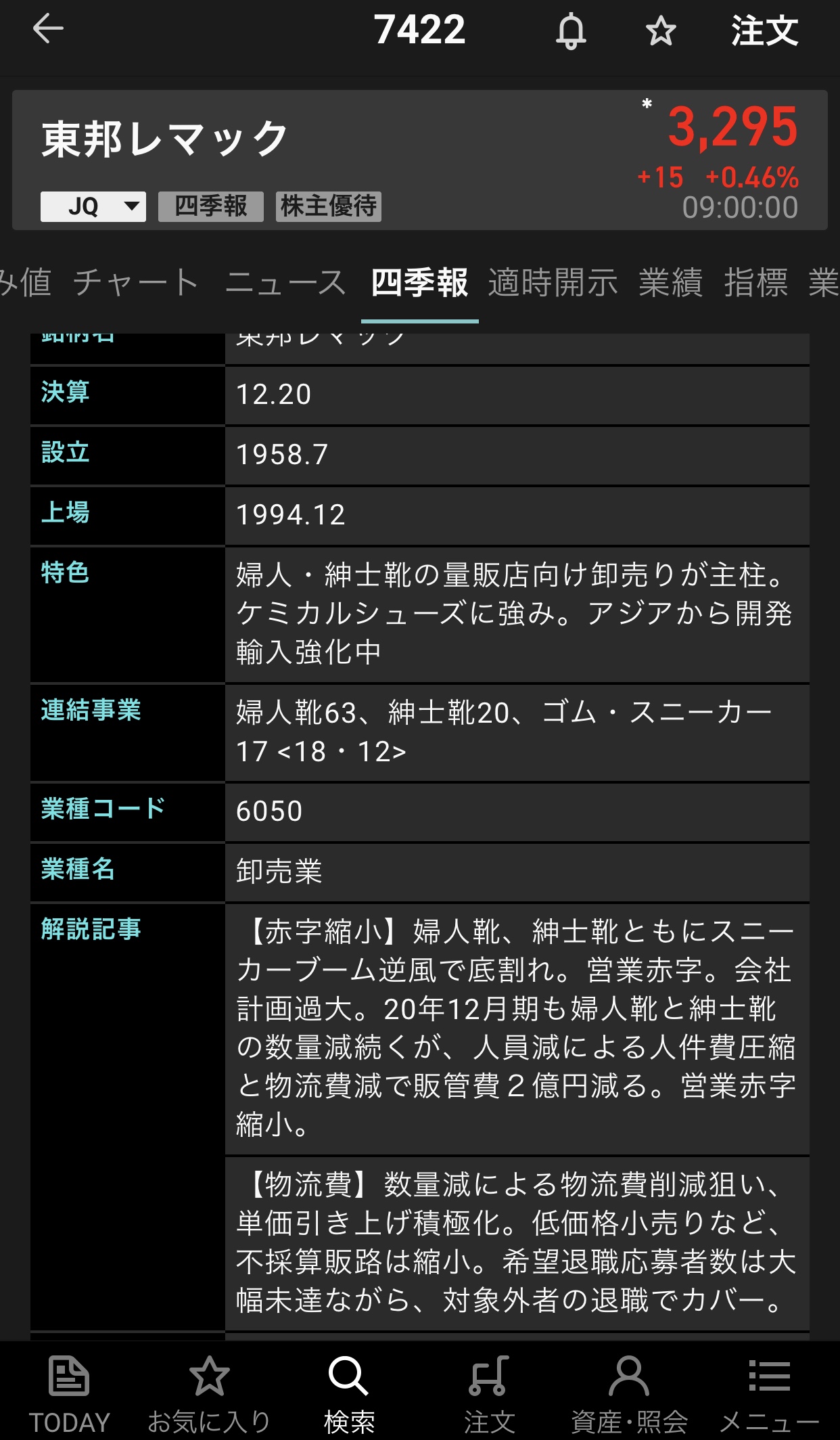Switch to the 適時開示 tab

click(553, 282)
